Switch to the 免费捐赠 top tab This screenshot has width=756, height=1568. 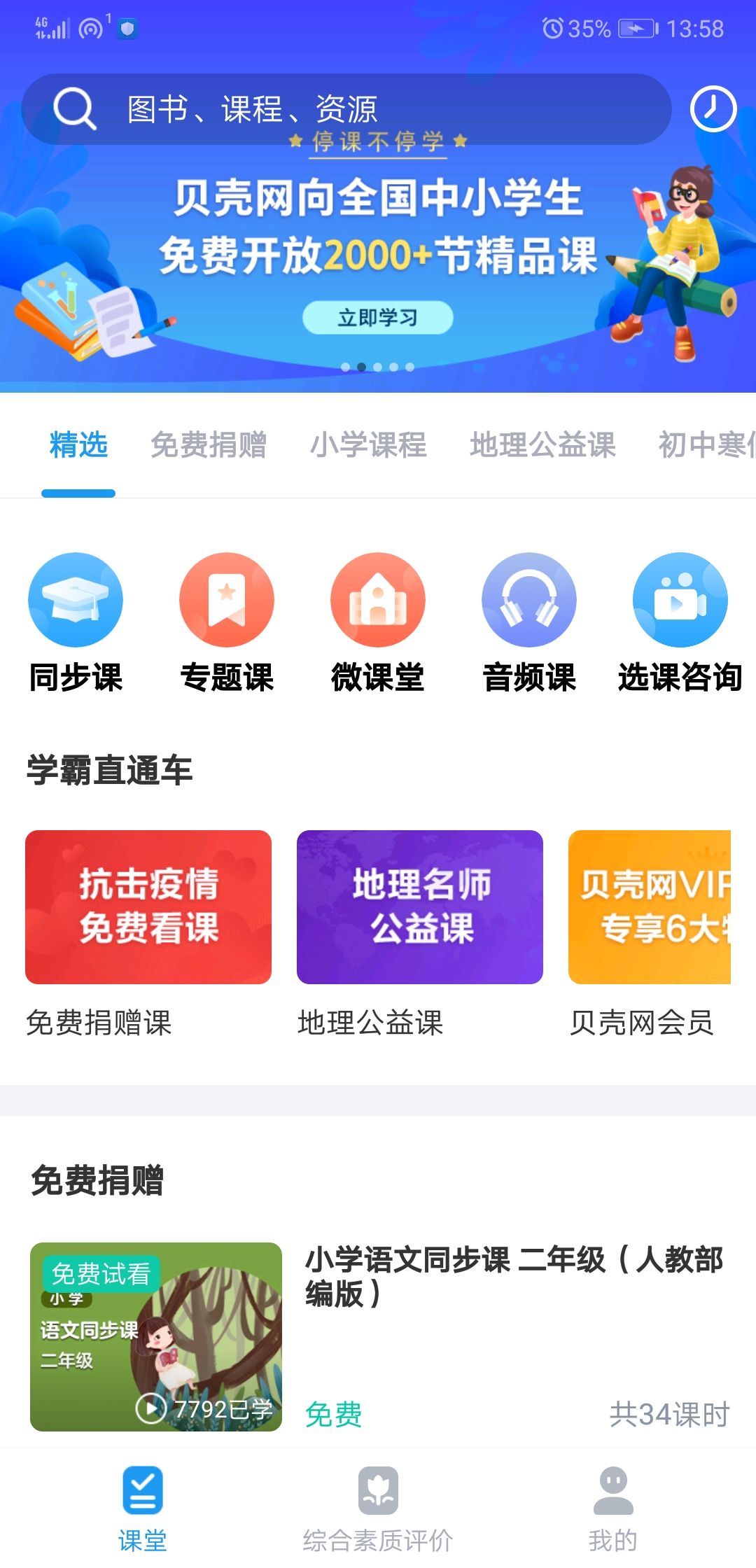click(x=209, y=445)
